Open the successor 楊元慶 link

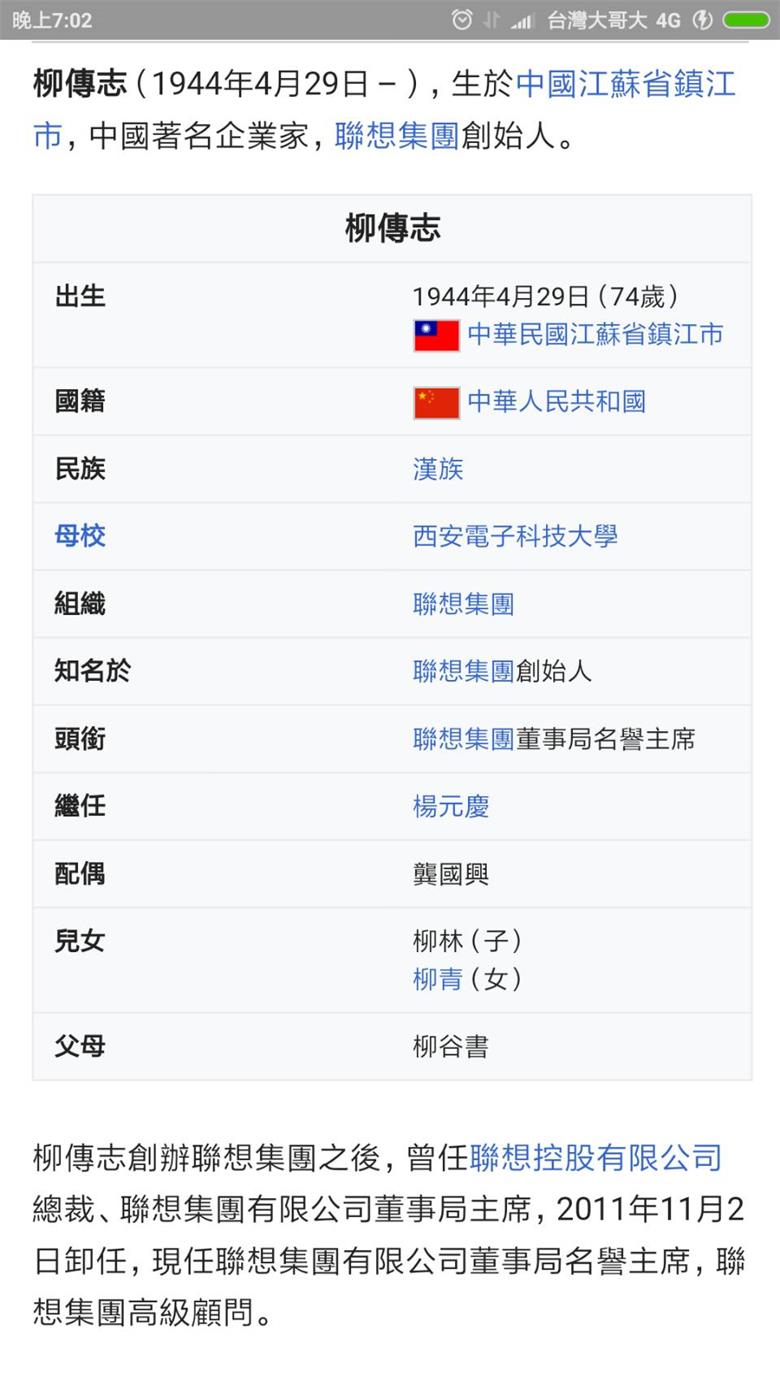tap(451, 807)
